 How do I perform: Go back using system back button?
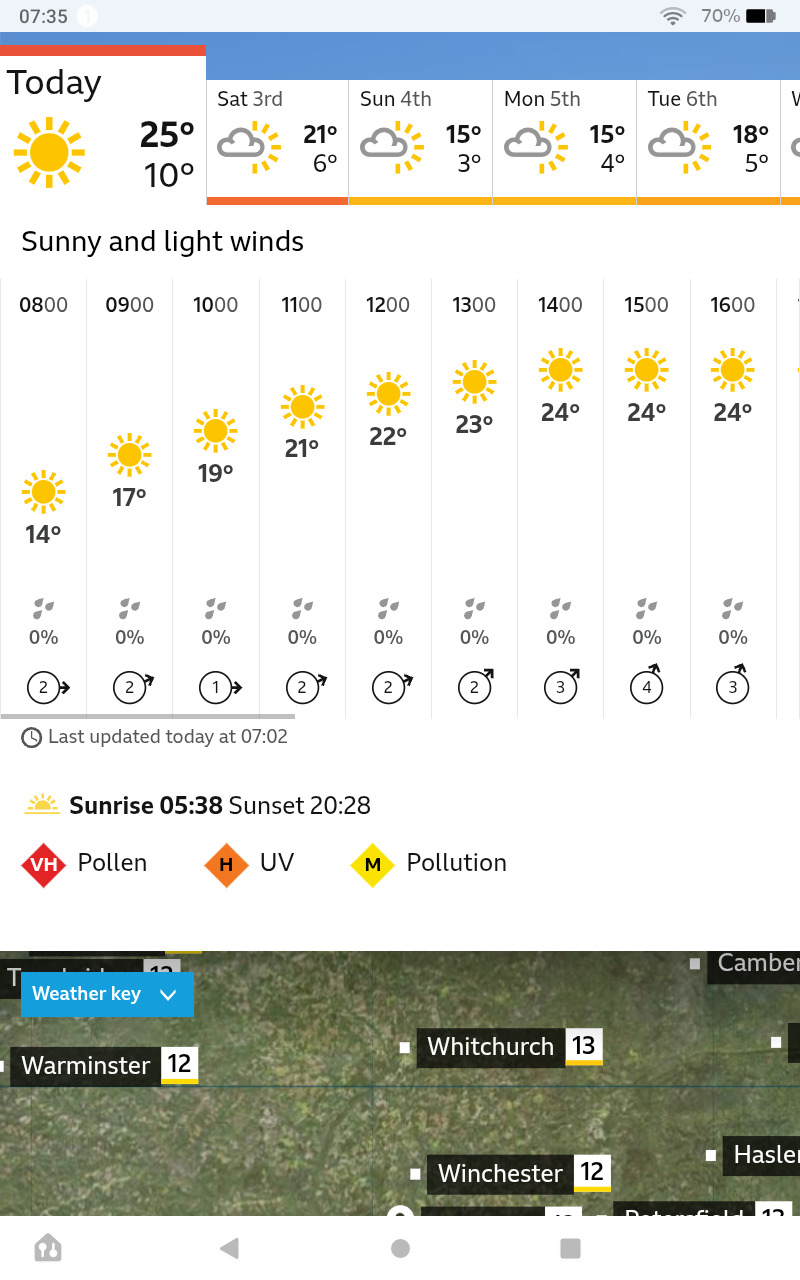tap(229, 1248)
